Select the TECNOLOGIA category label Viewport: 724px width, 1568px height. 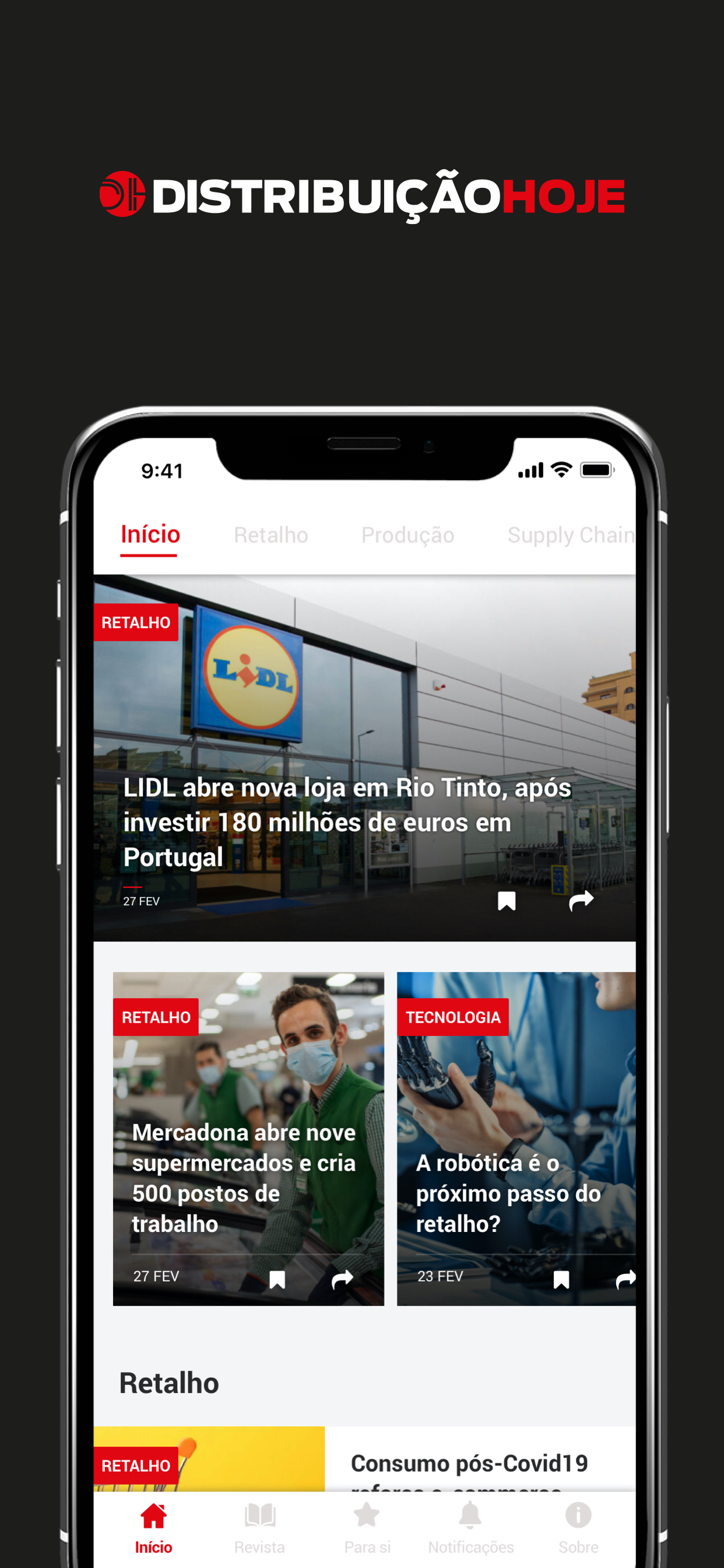pos(453,1016)
